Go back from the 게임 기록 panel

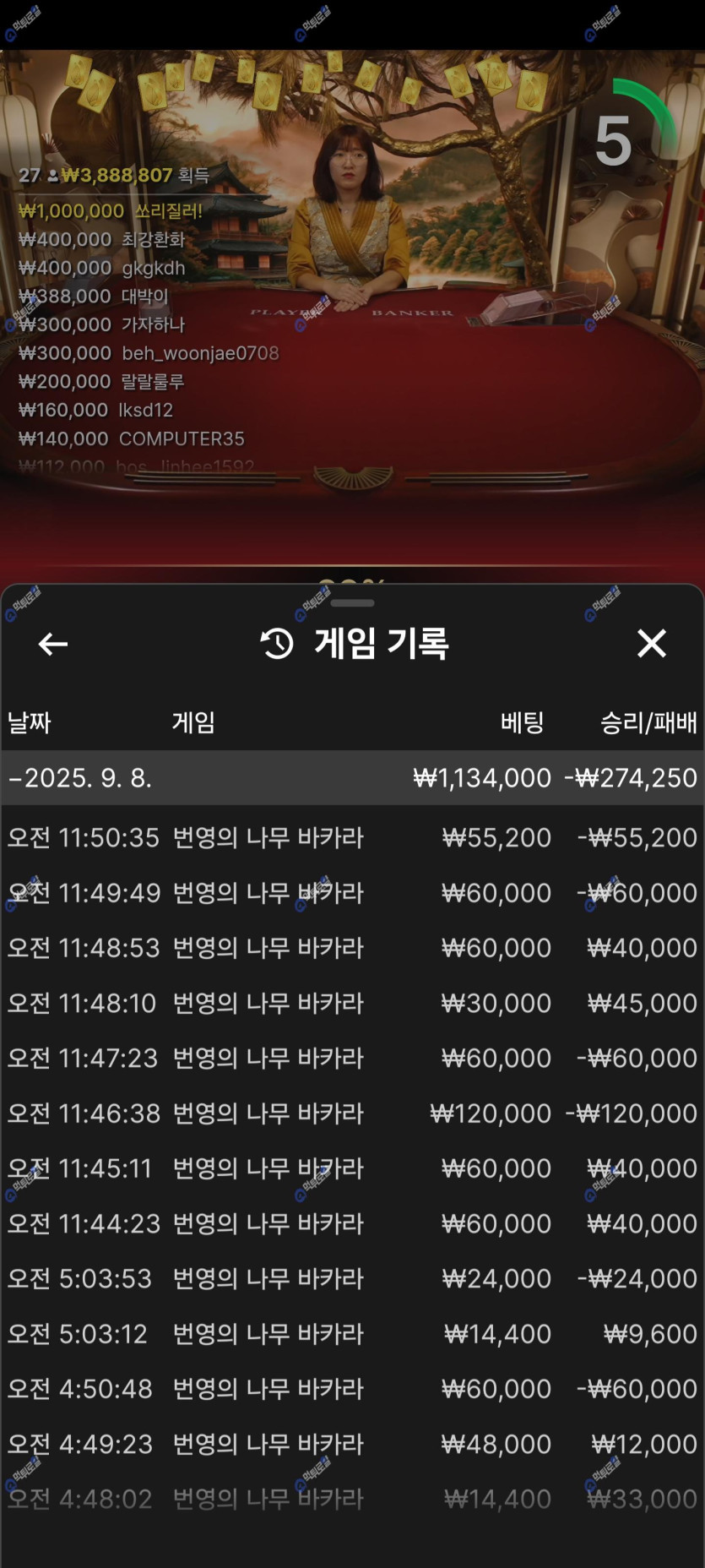coord(52,644)
